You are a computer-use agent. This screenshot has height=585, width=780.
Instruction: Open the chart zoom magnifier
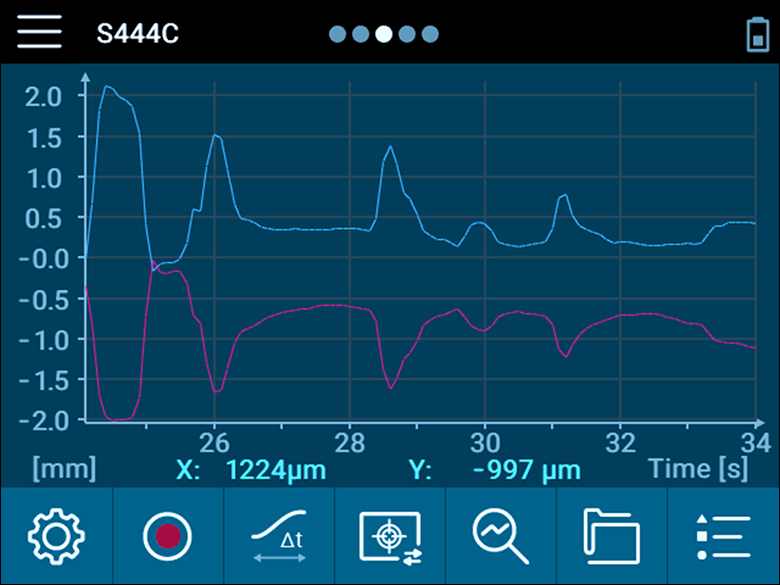tap(500, 536)
